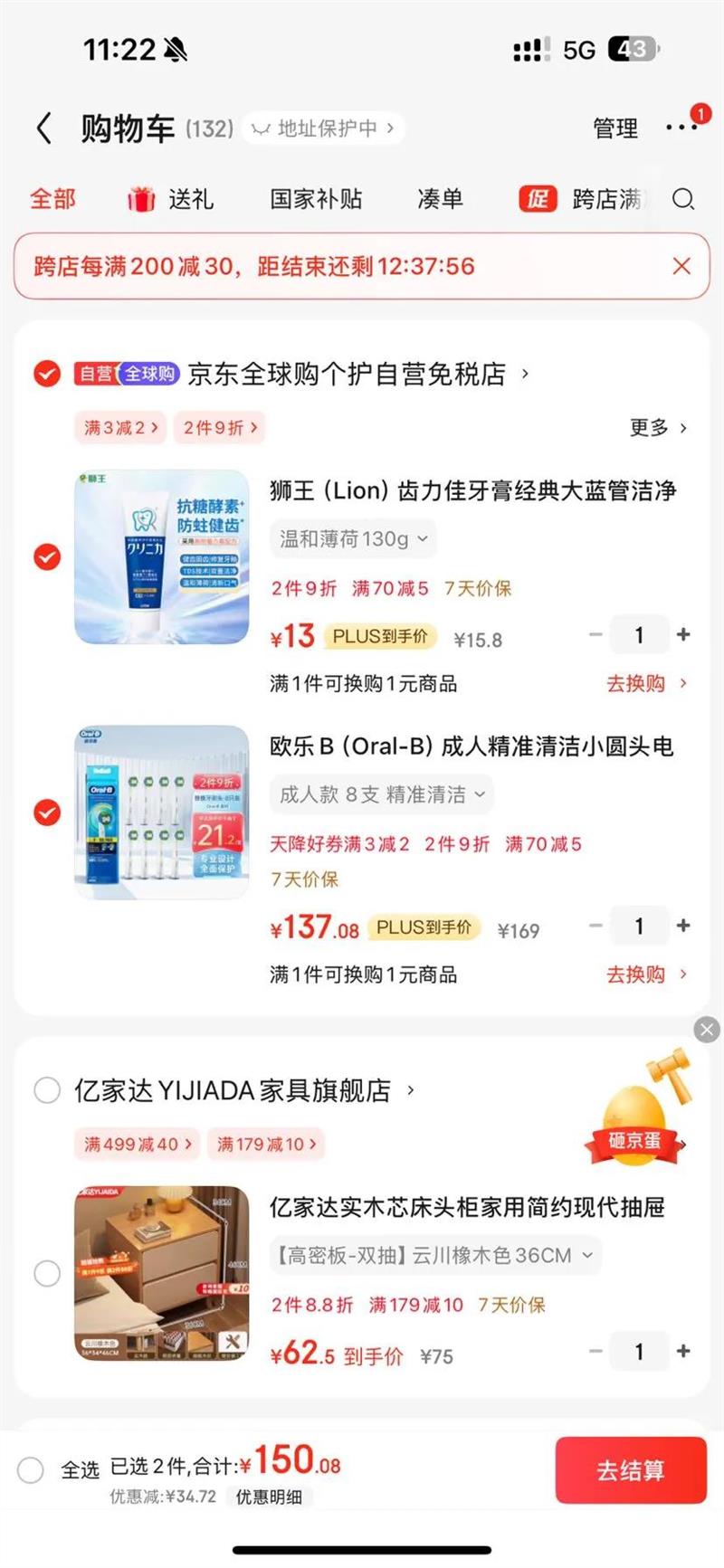This screenshot has width=724, height=1568.
Task: Go back from the shopping cart
Action: click(43, 128)
